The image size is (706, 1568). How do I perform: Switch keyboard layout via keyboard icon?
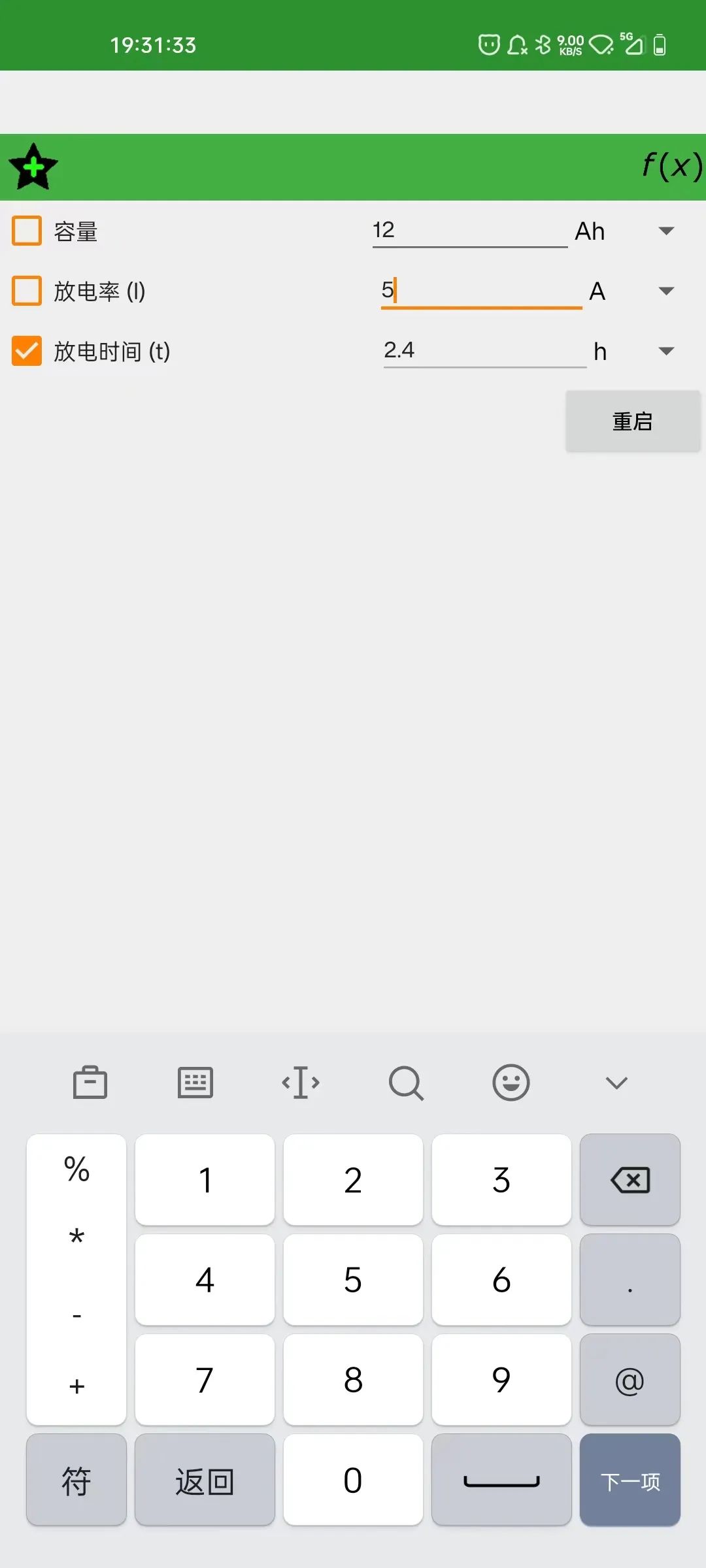click(x=195, y=1083)
